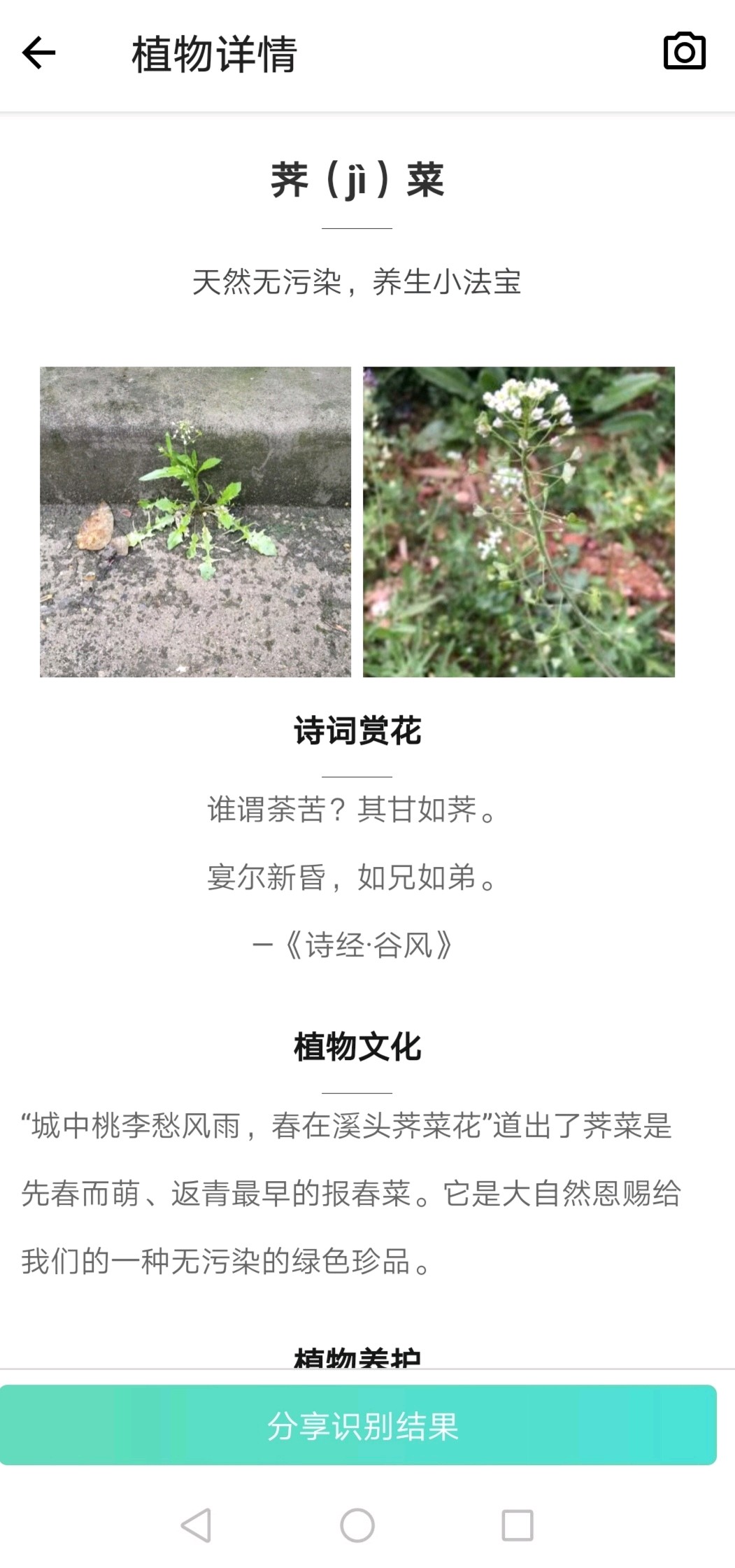Go to home via system circle button
Viewport: 735px width, 1568px height.
point(357,1525)
